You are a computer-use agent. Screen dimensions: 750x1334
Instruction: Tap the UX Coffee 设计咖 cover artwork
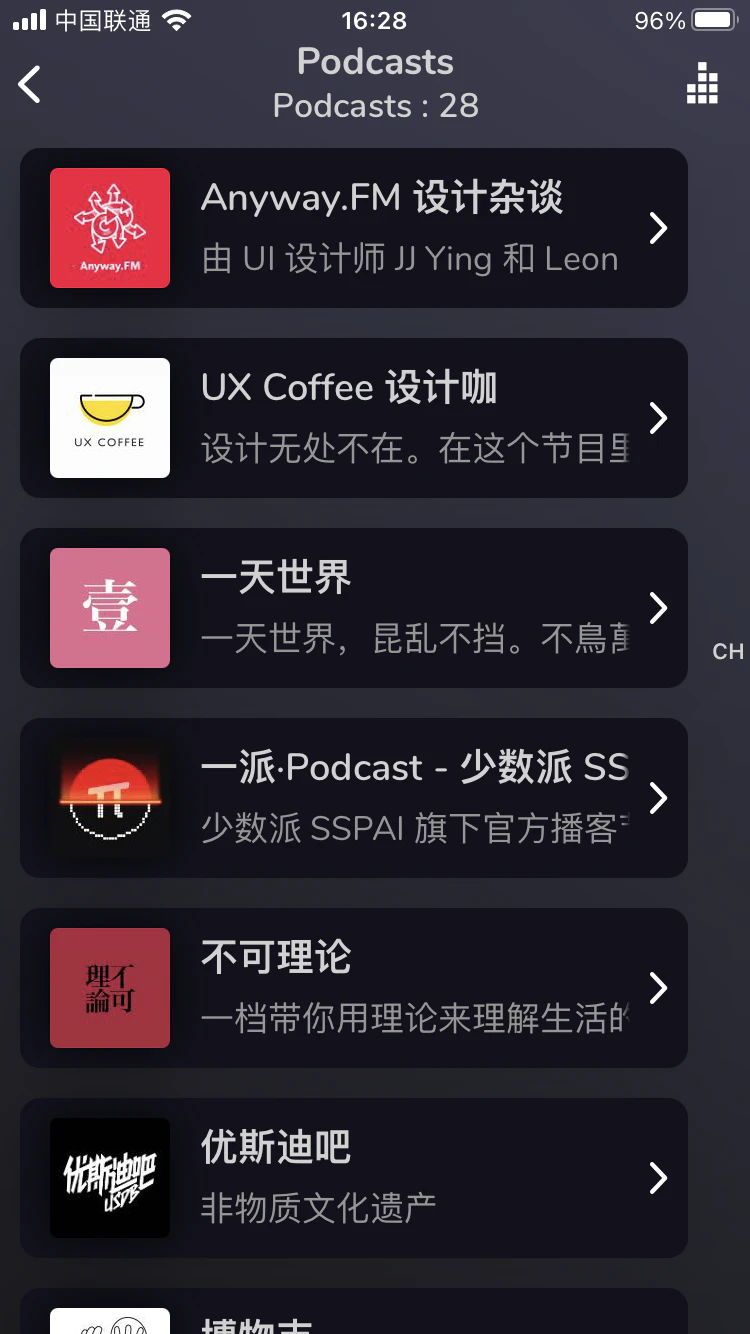pyautogui.click(x=110, y=418)
